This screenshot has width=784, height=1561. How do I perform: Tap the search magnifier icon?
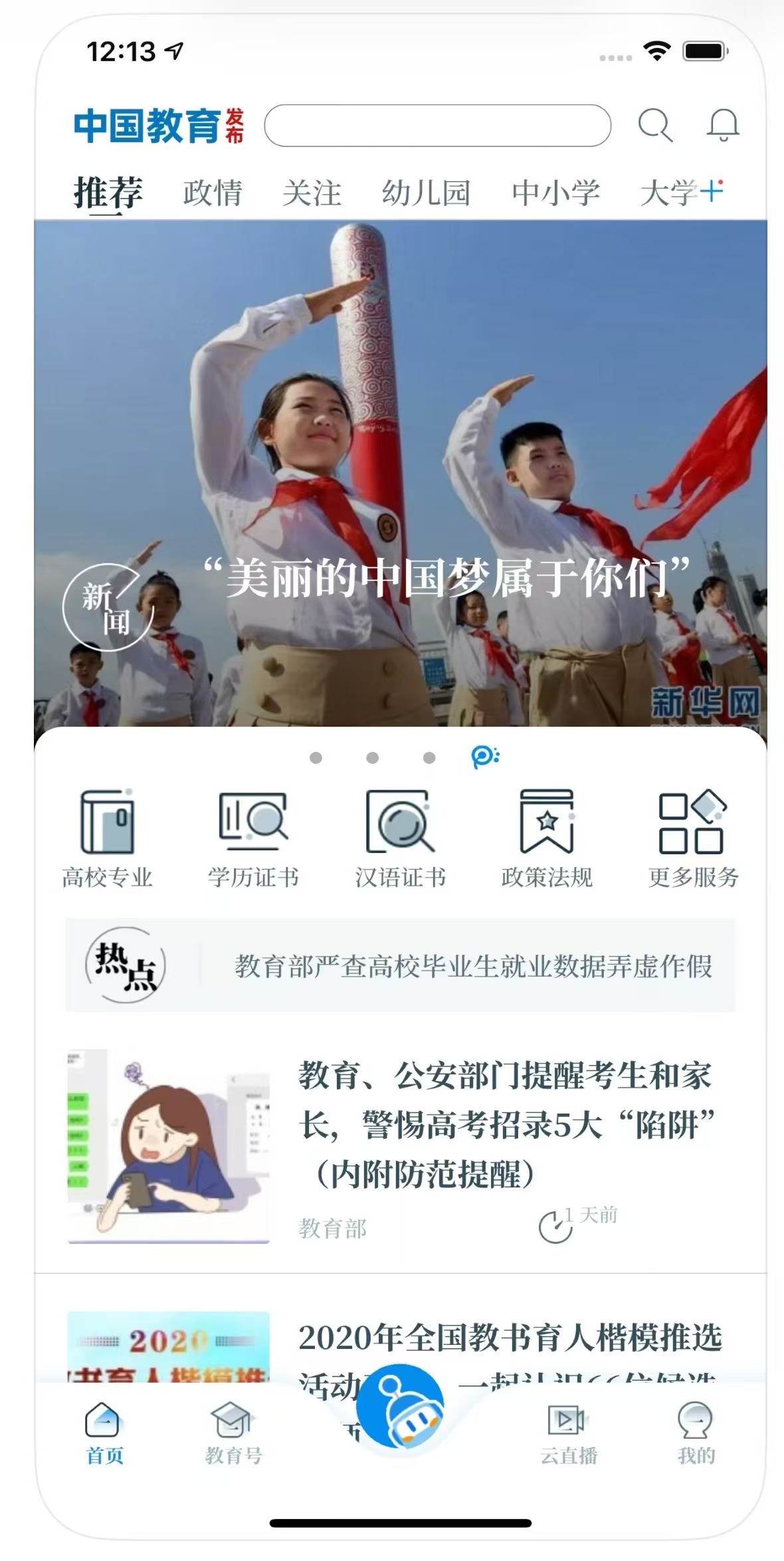coord(654,125)
